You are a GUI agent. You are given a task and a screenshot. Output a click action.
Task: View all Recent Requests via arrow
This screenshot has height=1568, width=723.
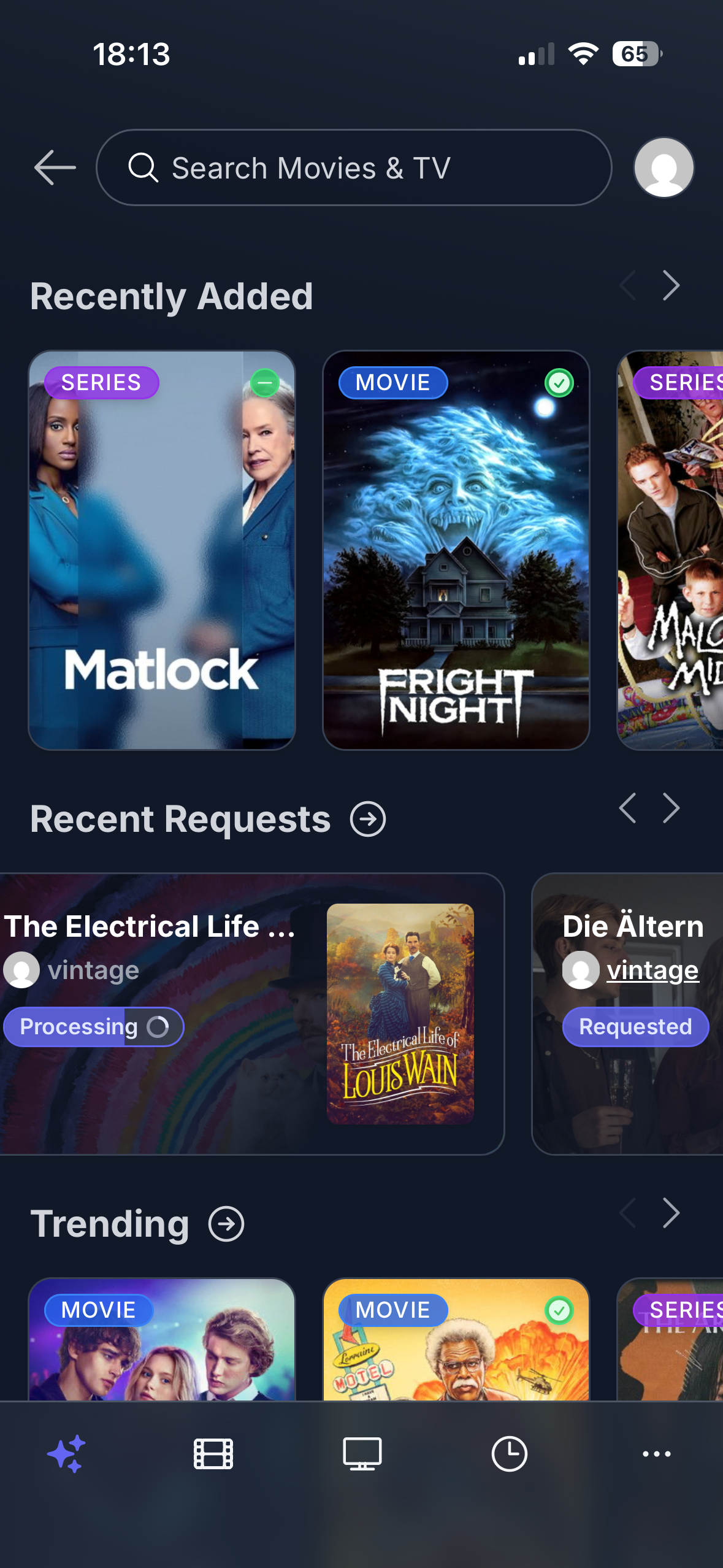pos(368,819)
